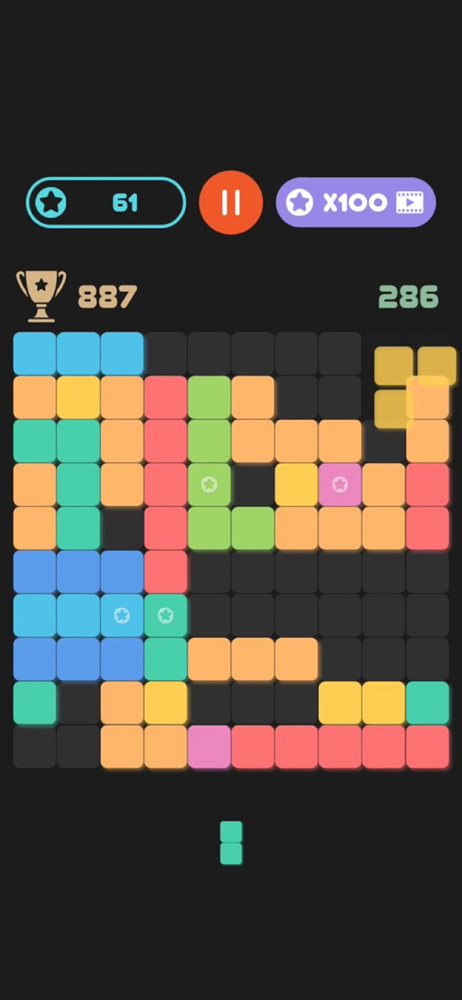The height and width of the screenshot is (1000, 462).
Task: Open the star balance showing 61
Action: click(106, 202)
